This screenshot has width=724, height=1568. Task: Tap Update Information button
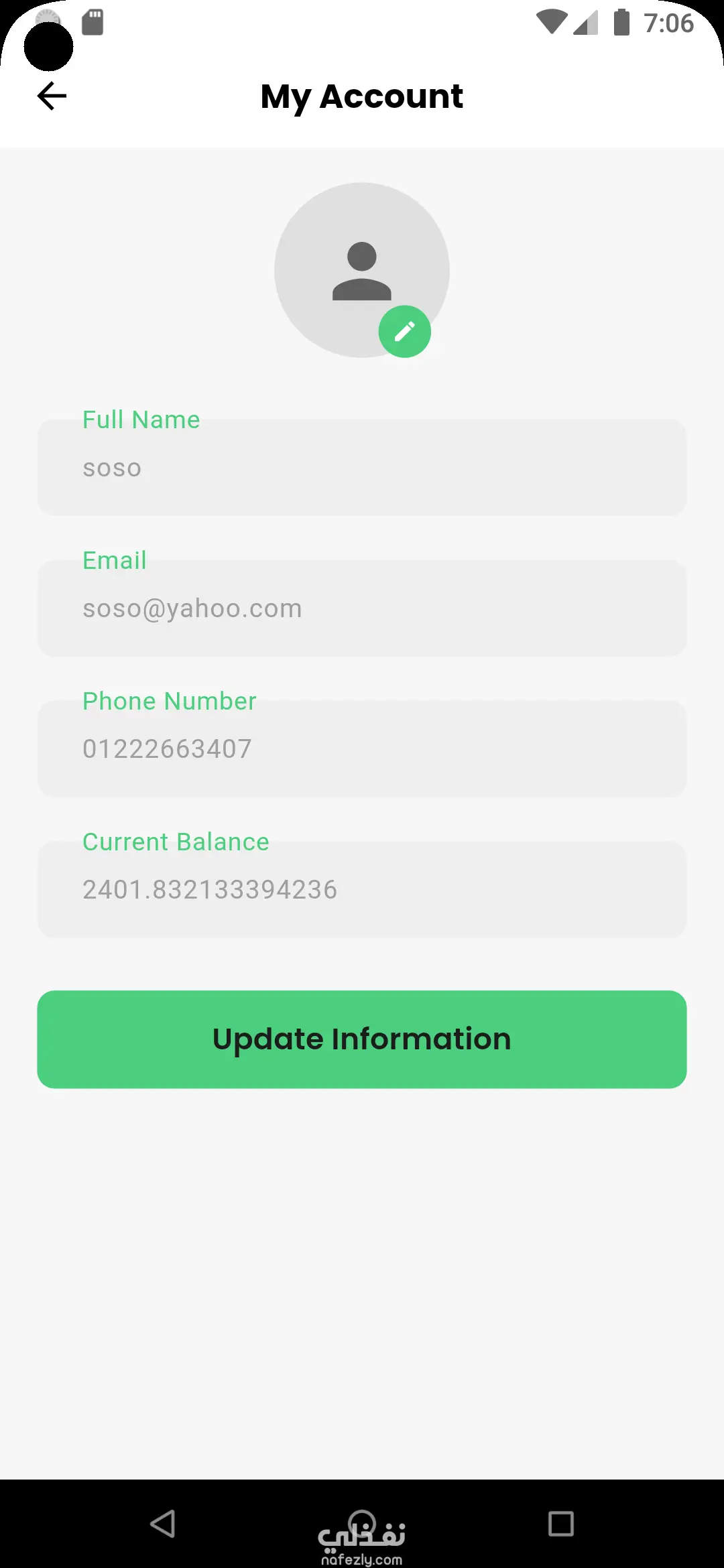coord(362,1039)
